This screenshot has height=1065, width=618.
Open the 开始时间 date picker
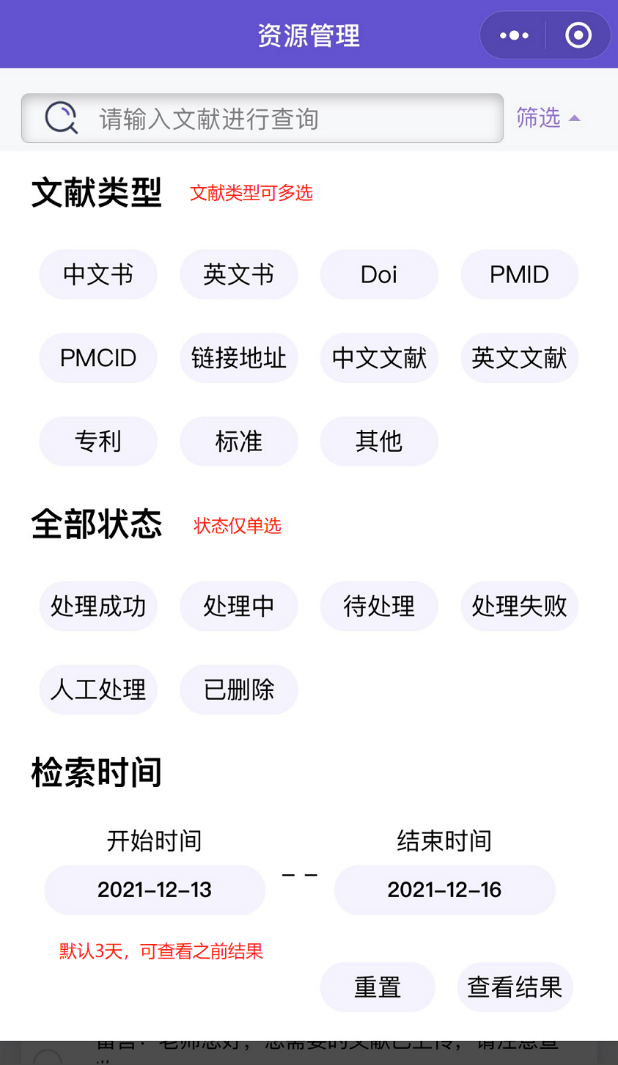point(155,890)
